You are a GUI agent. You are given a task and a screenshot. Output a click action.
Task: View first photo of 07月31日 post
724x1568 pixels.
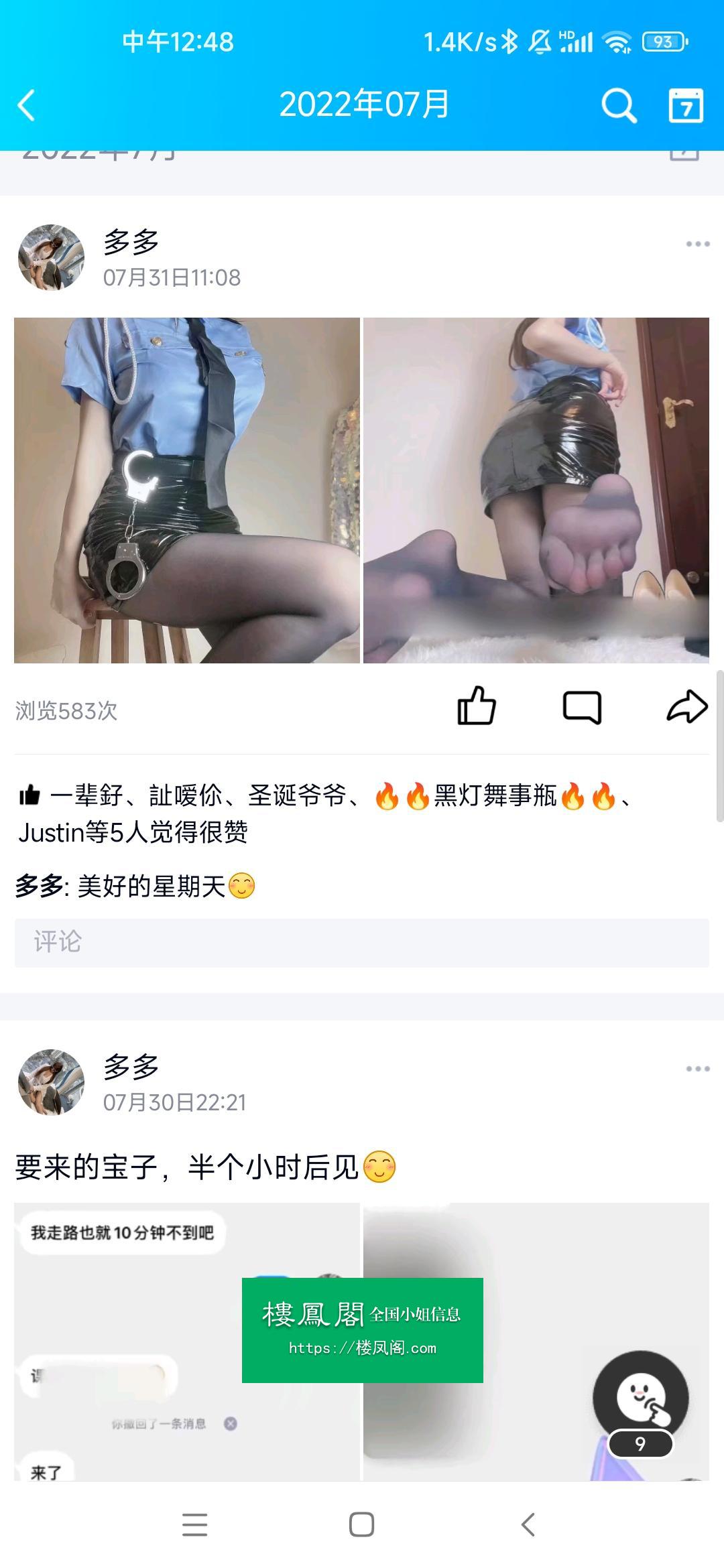pyautogui.click(x=187, y=490)
